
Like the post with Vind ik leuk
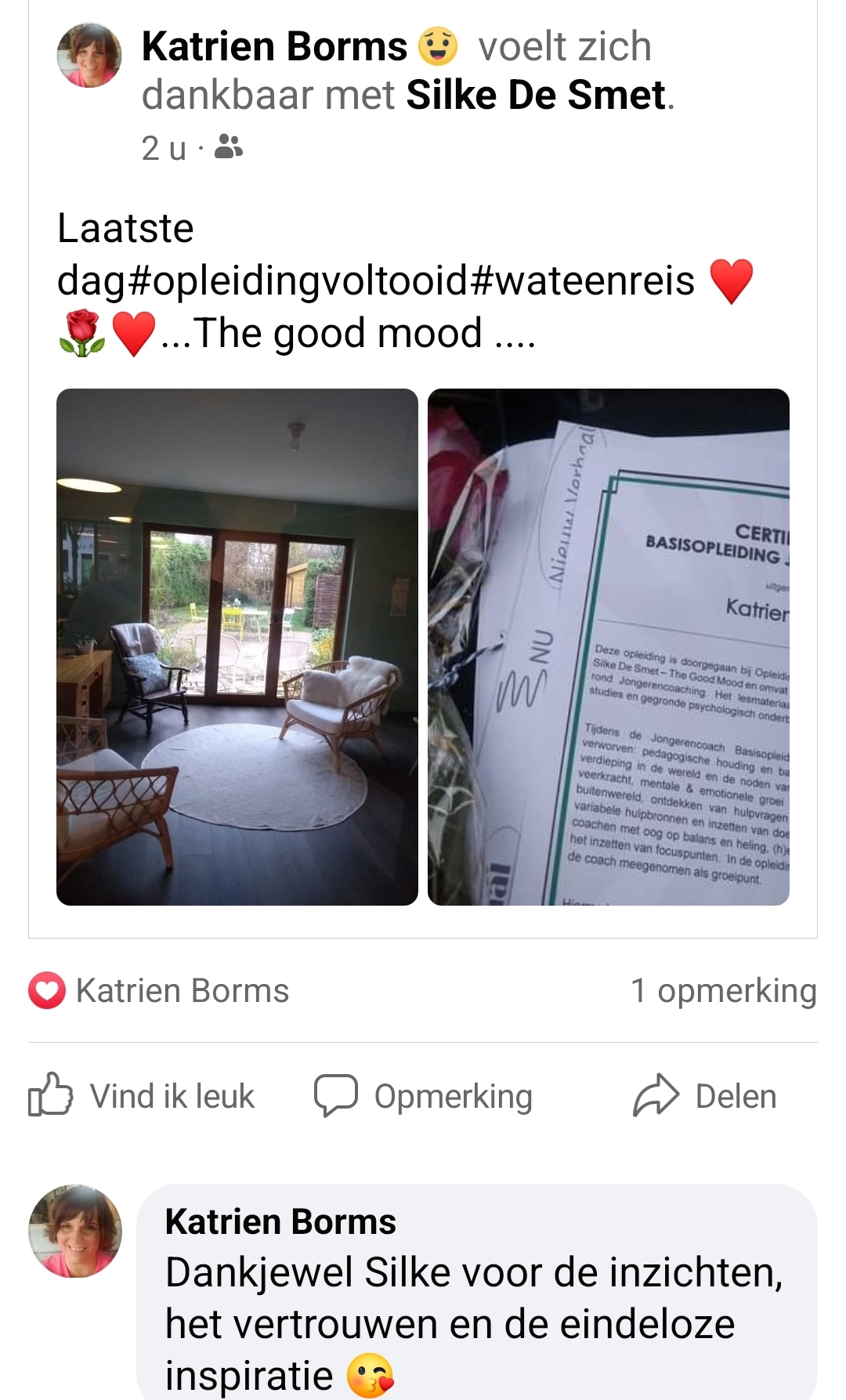pos(143,1096)
